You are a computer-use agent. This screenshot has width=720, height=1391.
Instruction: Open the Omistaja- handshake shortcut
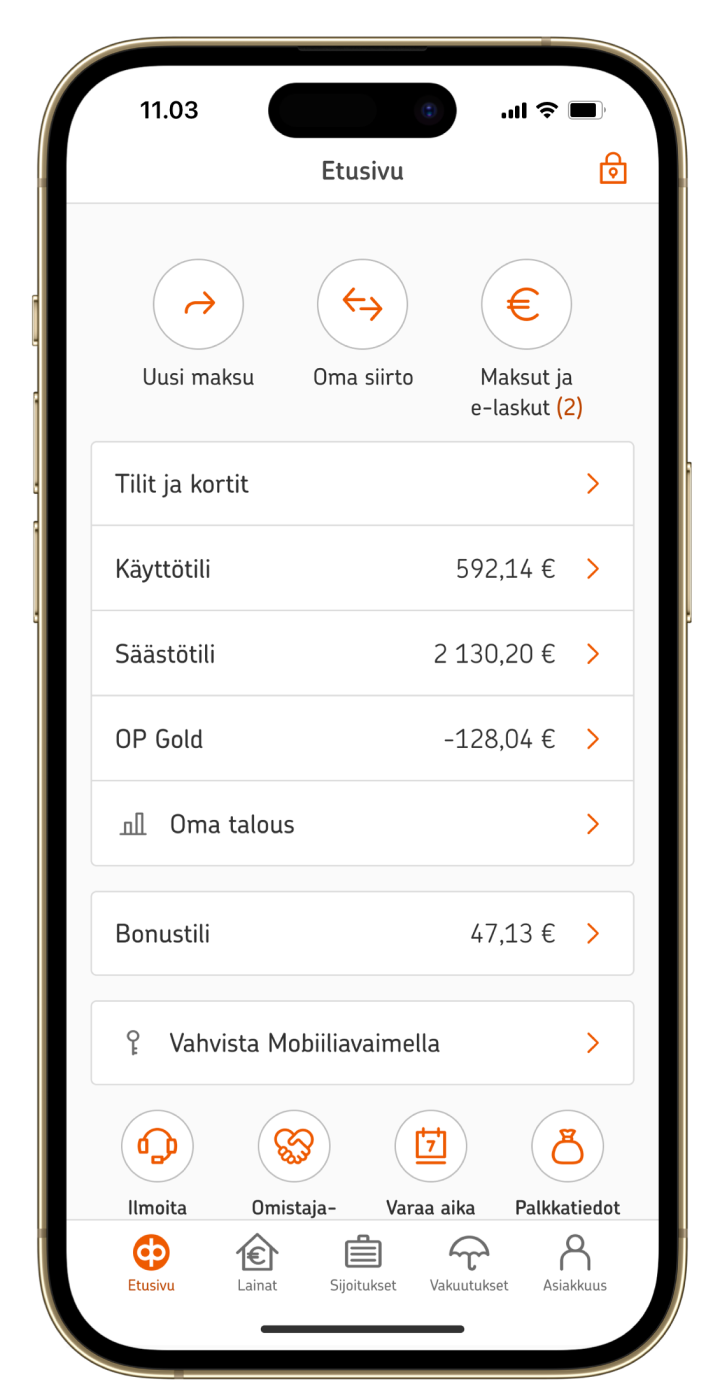pos(294,1146)
